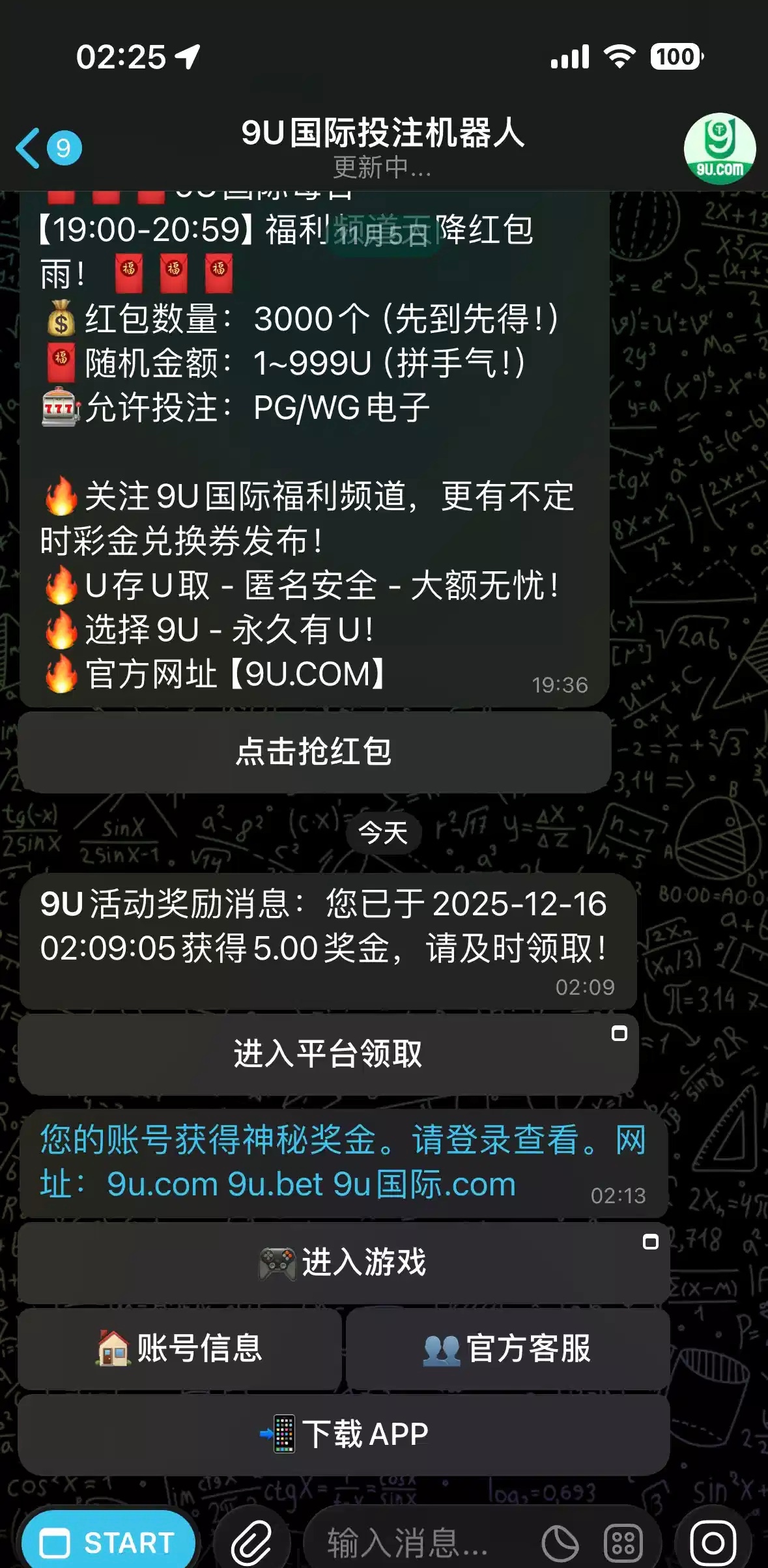Tap 进入平台领取 to claim the reward

[328, 1053]
